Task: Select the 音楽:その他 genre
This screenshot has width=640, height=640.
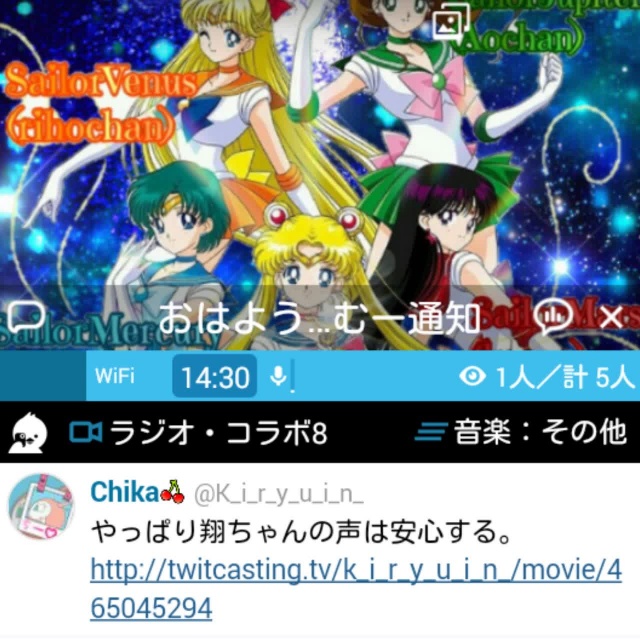Action: pos(521,433)
